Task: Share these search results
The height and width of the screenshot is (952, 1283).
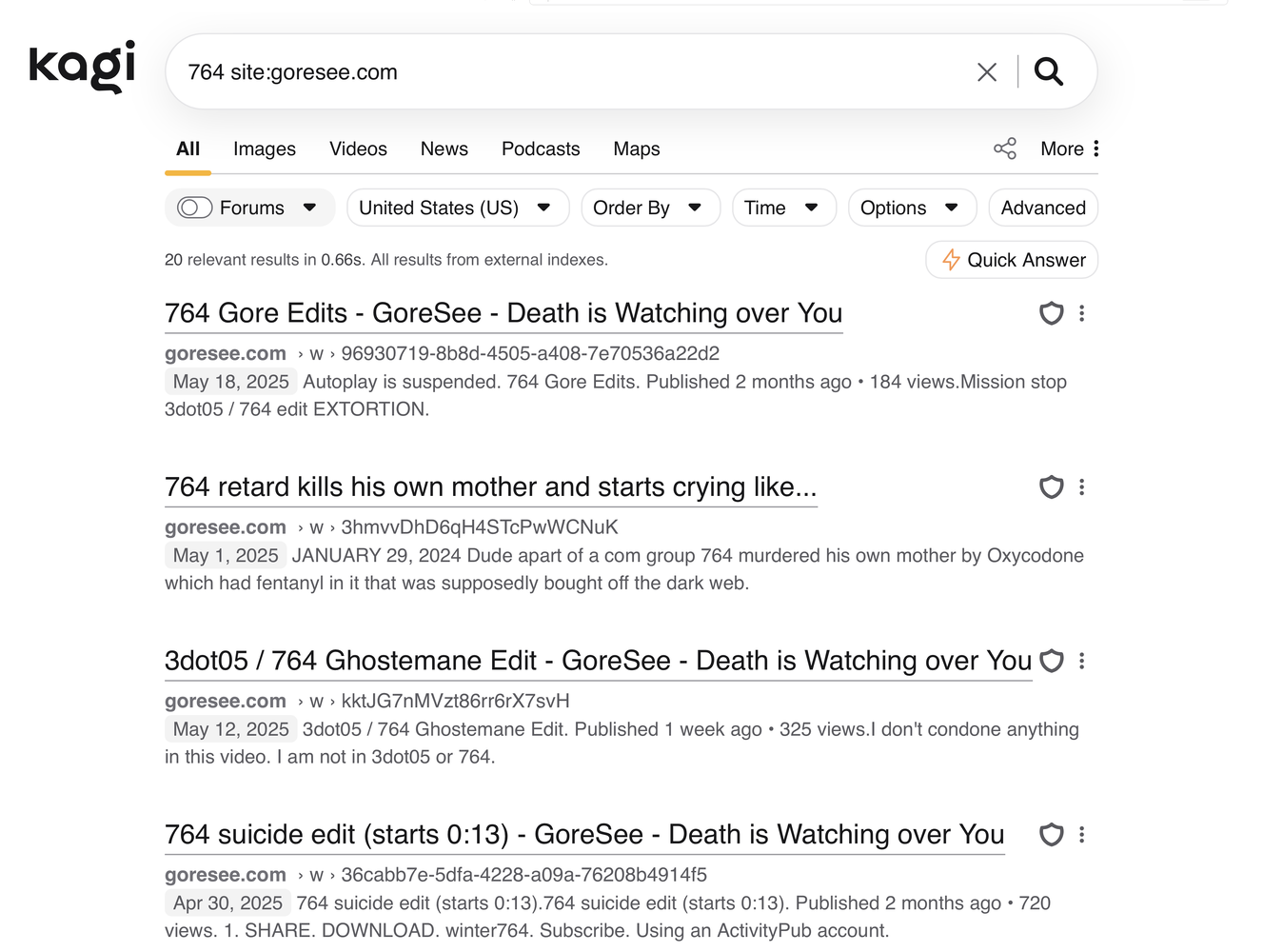Action: point(1005,149)
